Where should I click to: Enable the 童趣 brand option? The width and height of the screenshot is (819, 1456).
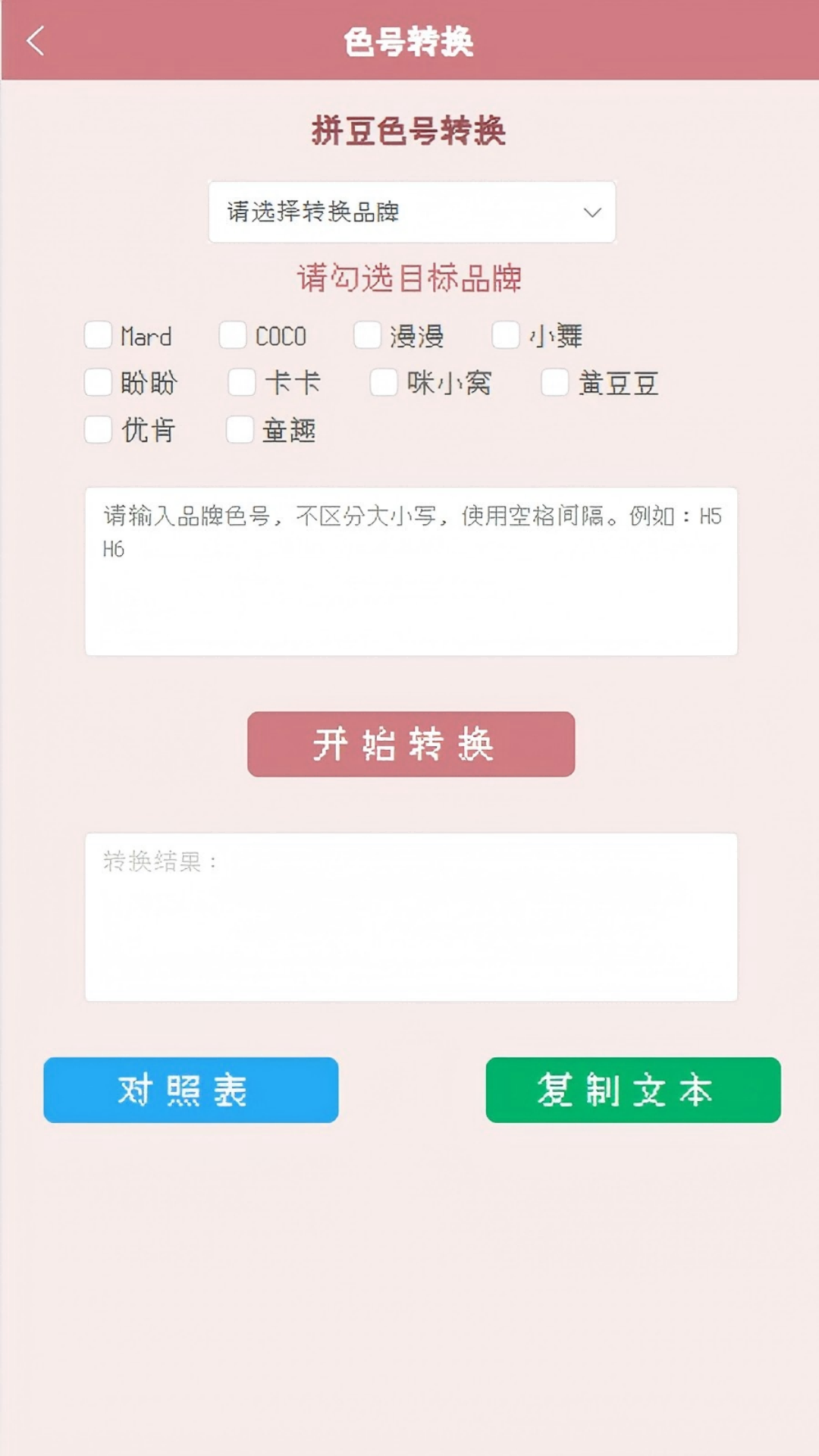(x=240, y=431)
